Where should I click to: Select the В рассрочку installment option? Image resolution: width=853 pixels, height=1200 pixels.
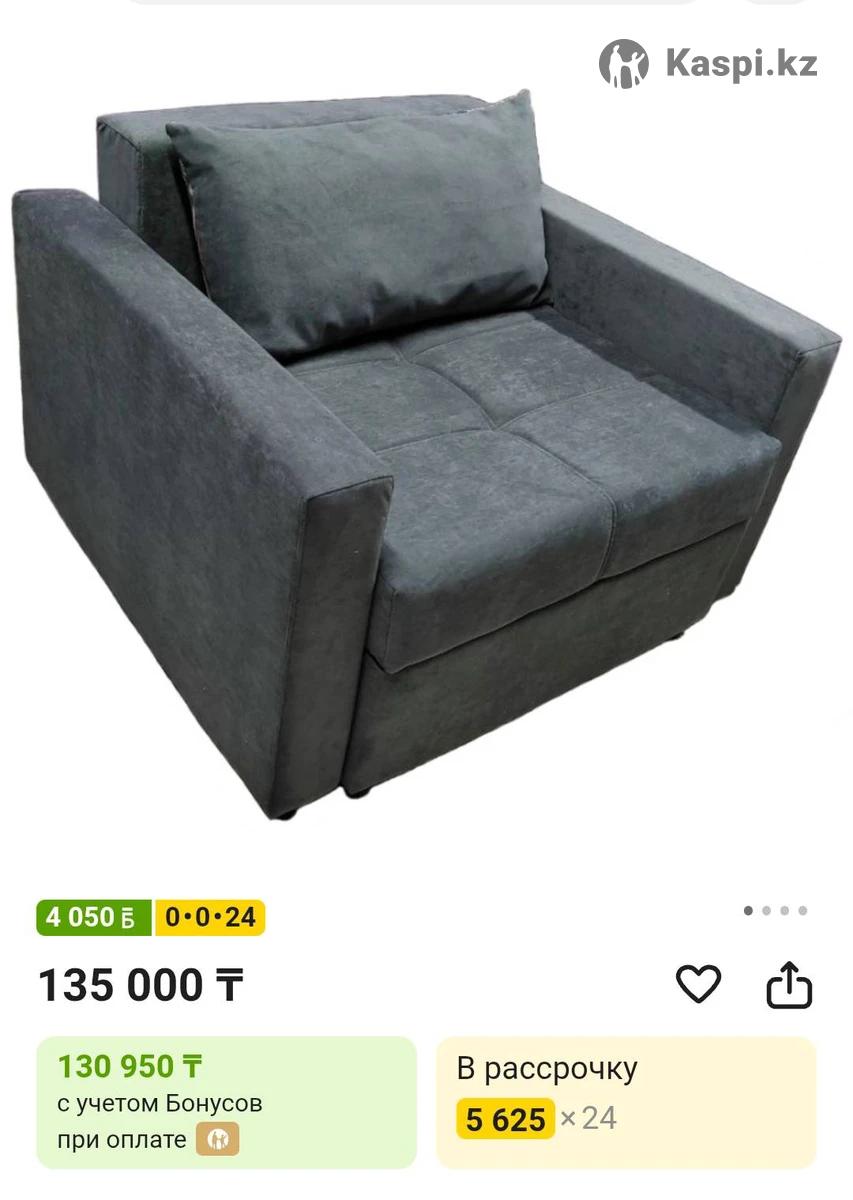click(625, 1102)
